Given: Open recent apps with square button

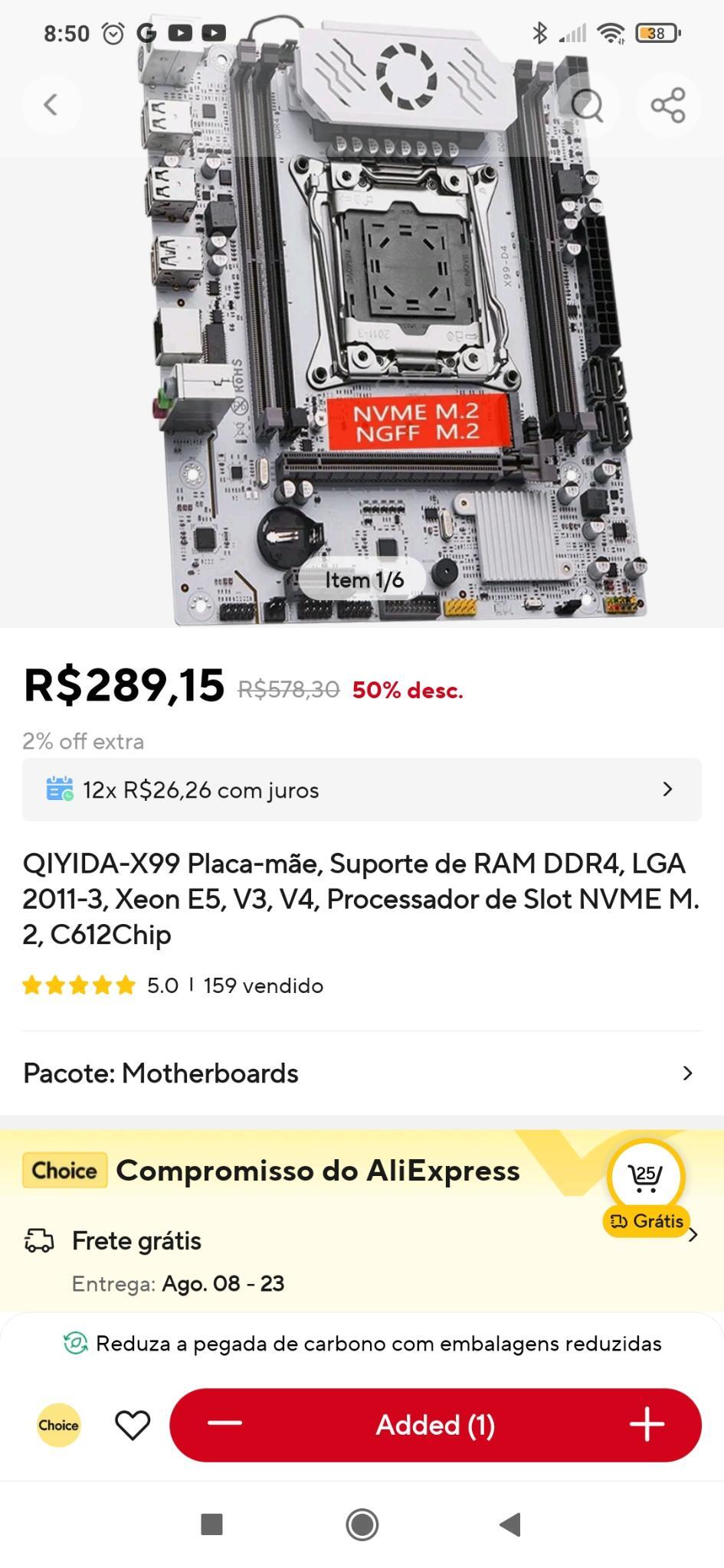Looking at the screenshot, I should tap(211, 1524).
